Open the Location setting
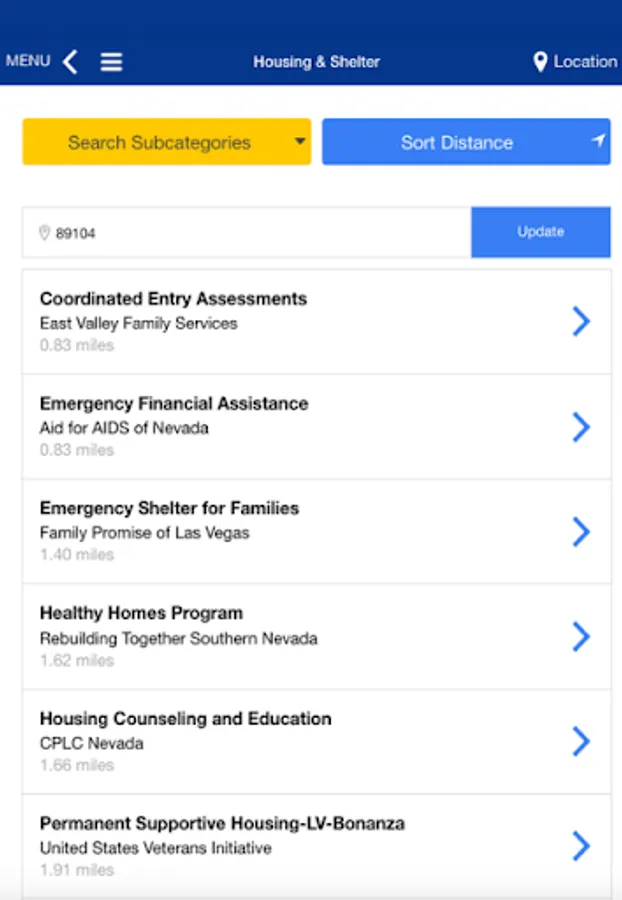This screenshot has height=900, width=622. click(575, 61)
